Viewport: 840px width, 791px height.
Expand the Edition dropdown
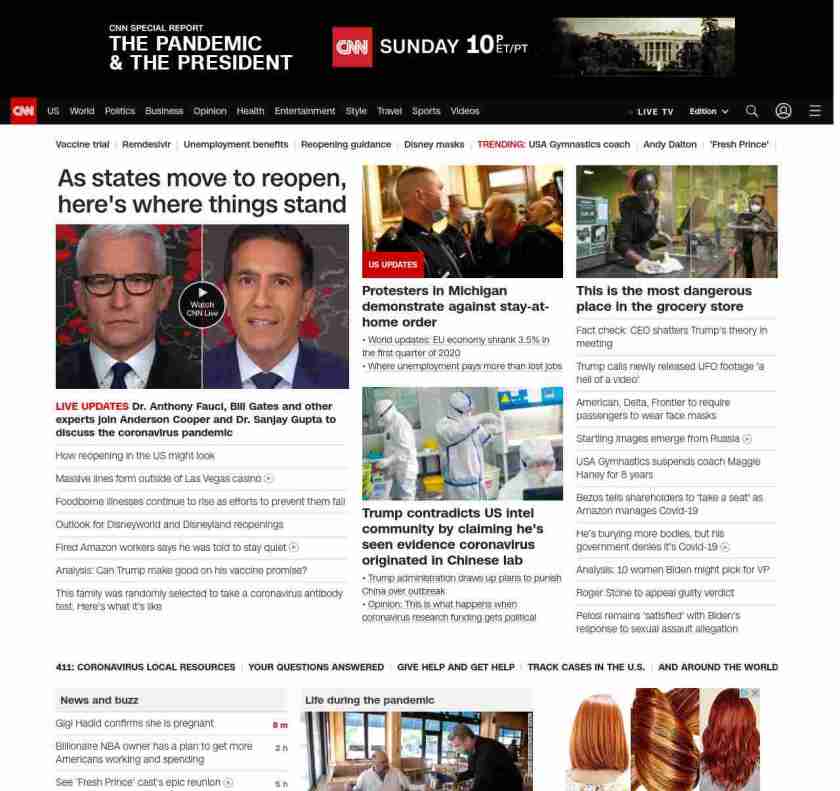(x=709, y=111)
